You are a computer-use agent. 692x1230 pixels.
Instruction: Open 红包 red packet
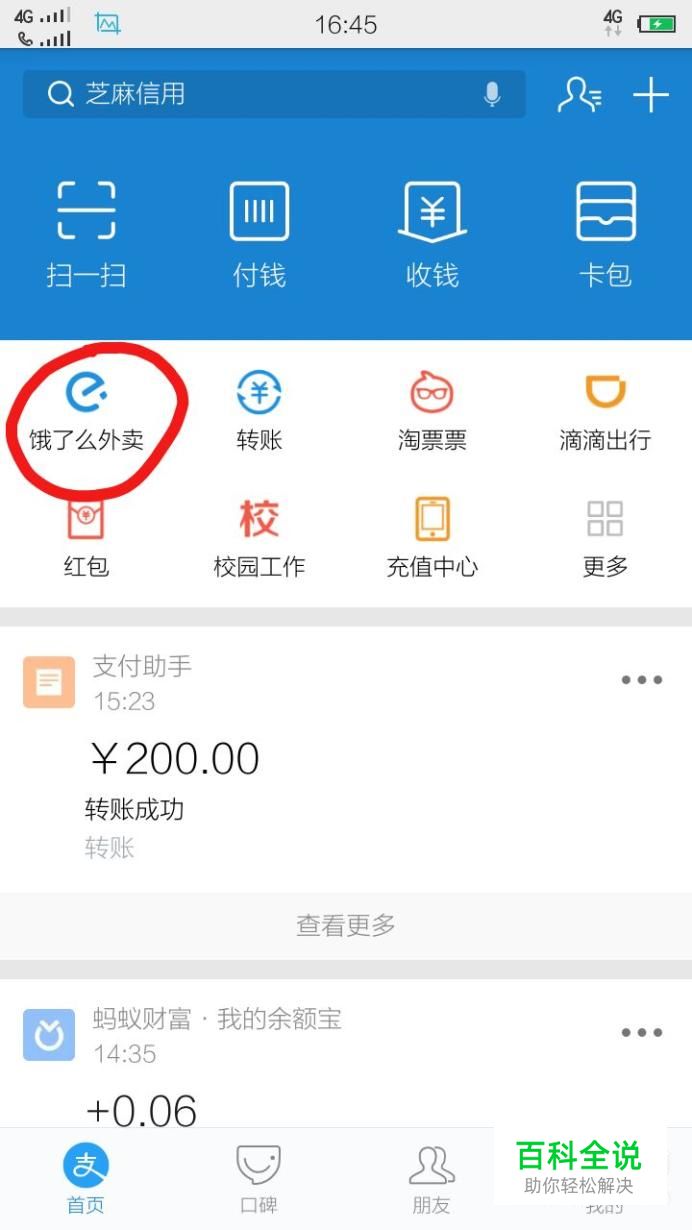86,538
